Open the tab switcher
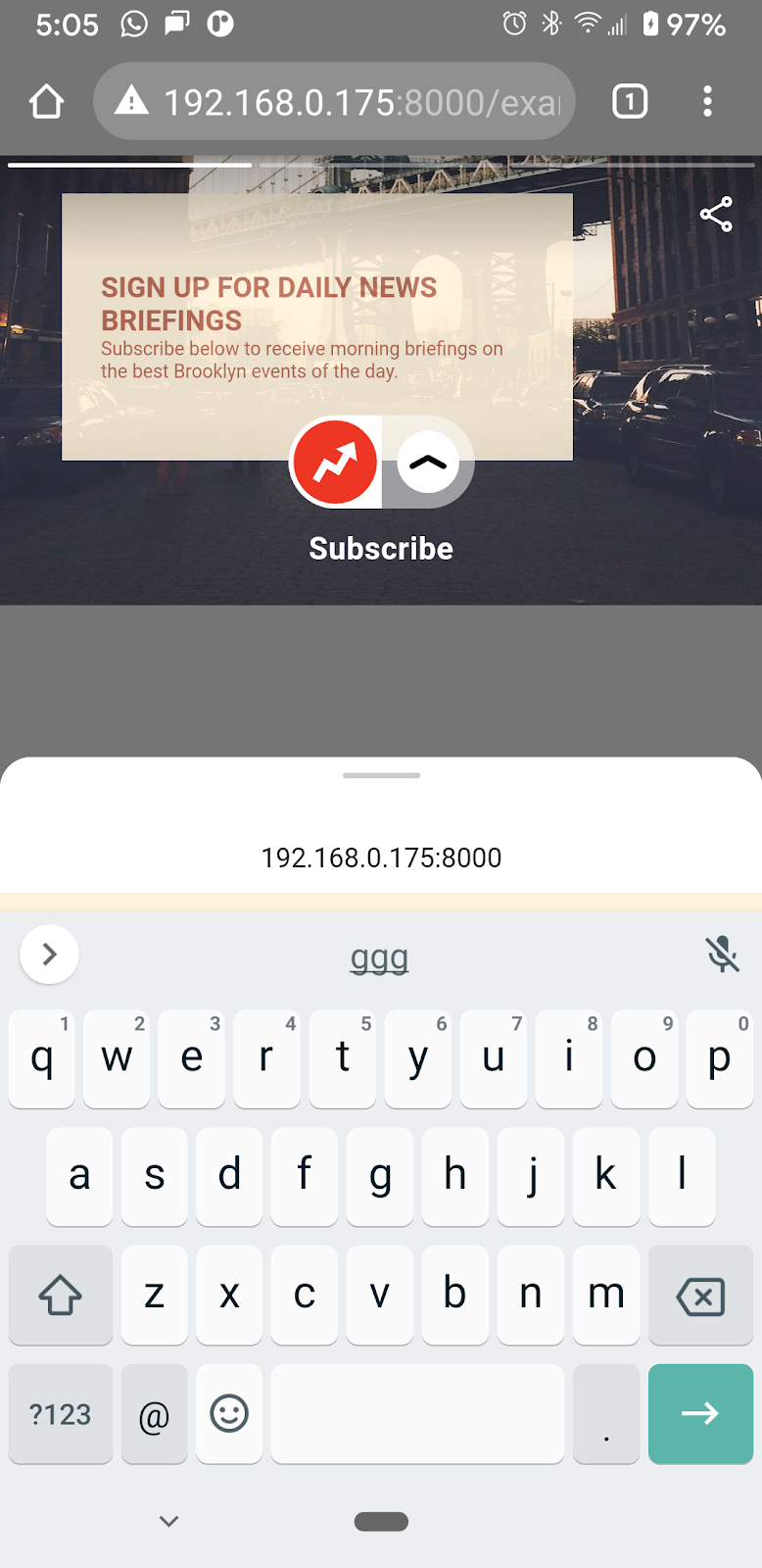Image resolution: width=762 pixels, height=1568 pixels. tap(630, 102)
